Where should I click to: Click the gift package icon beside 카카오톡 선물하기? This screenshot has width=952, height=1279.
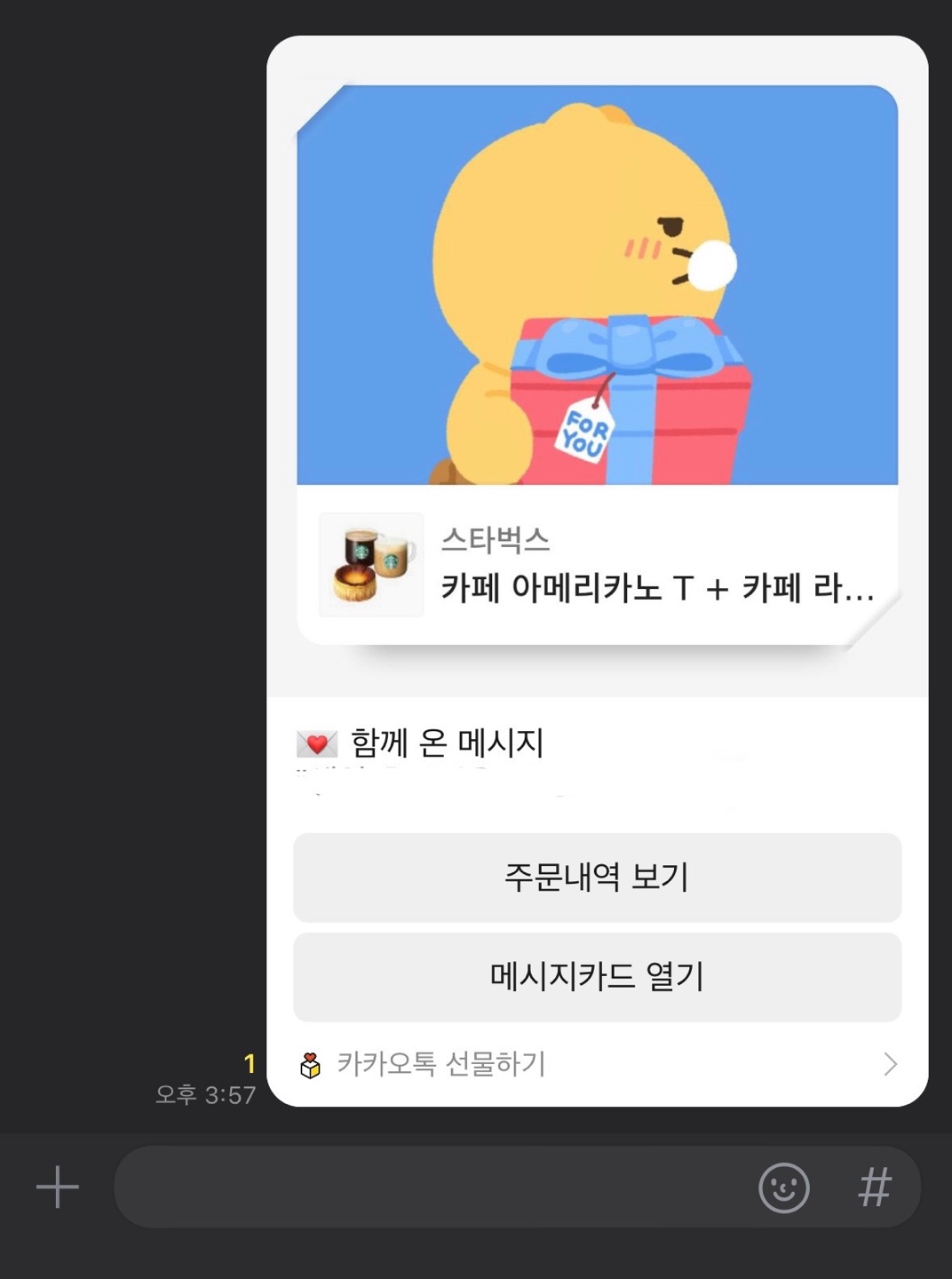pos(312,1063)
